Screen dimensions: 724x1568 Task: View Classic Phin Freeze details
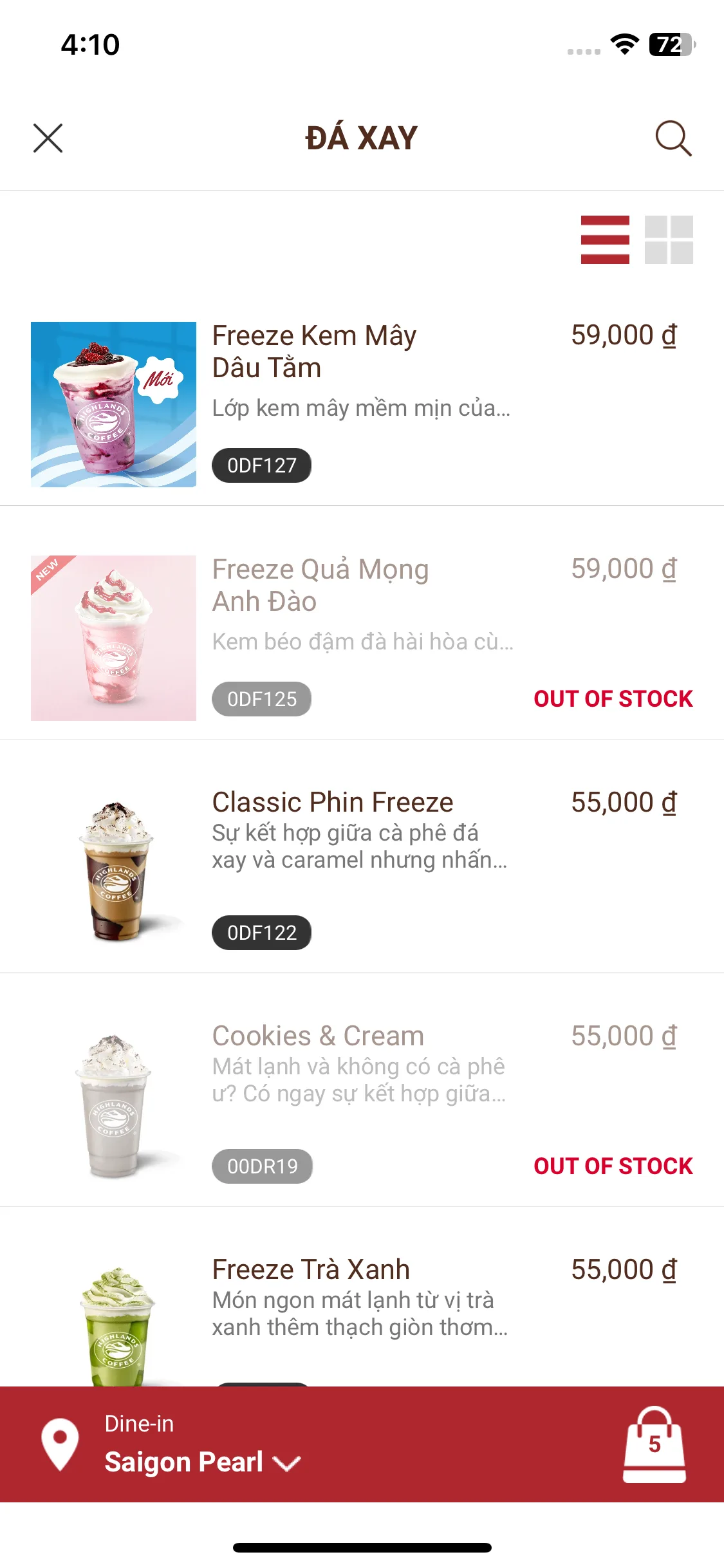pyautogui.click(x=332, y=803)
